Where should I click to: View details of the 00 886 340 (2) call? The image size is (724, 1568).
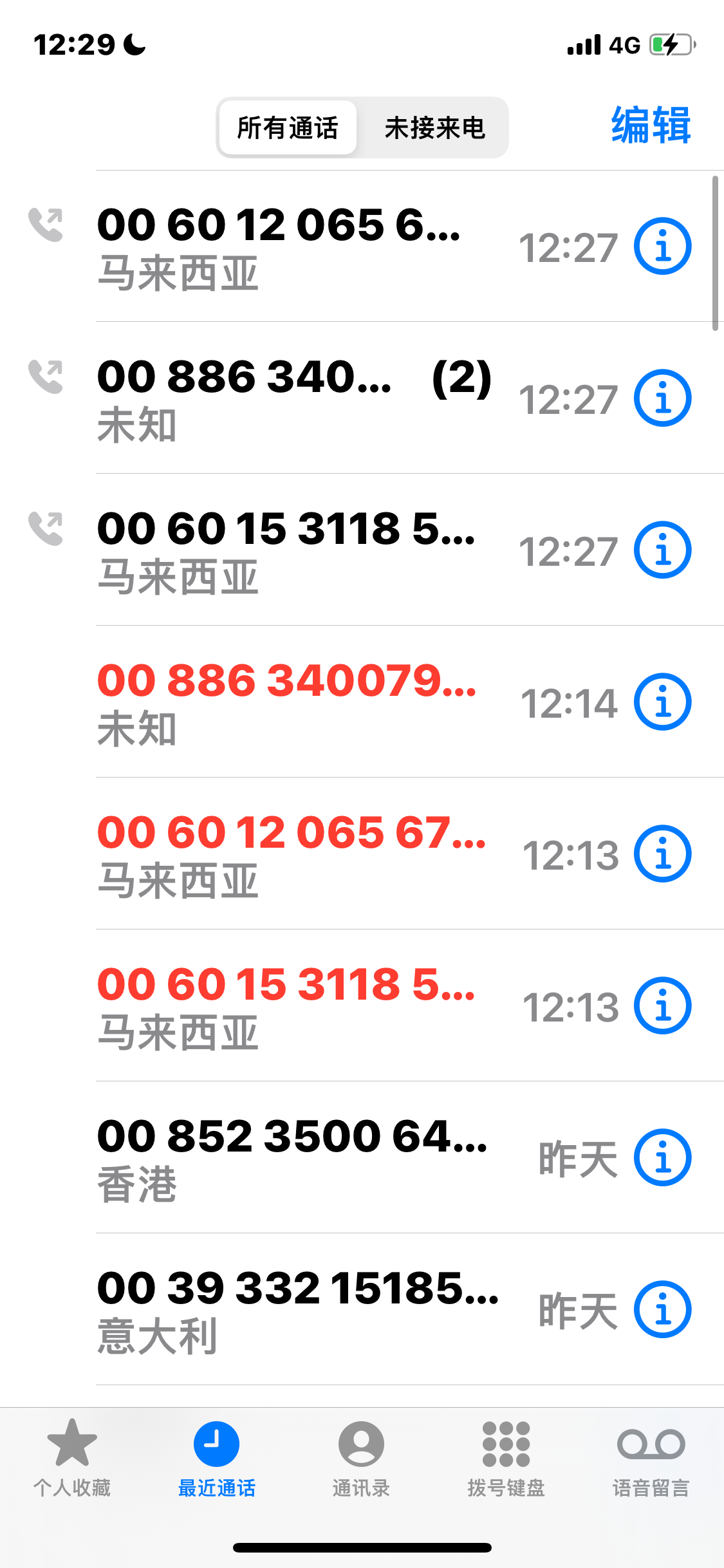[x=662, y=398]
